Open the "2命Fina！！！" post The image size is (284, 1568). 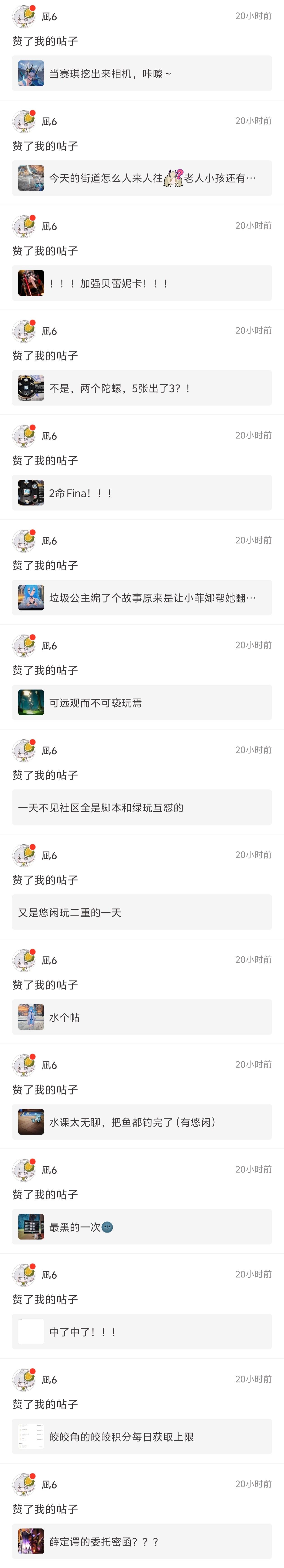point(141,493)
